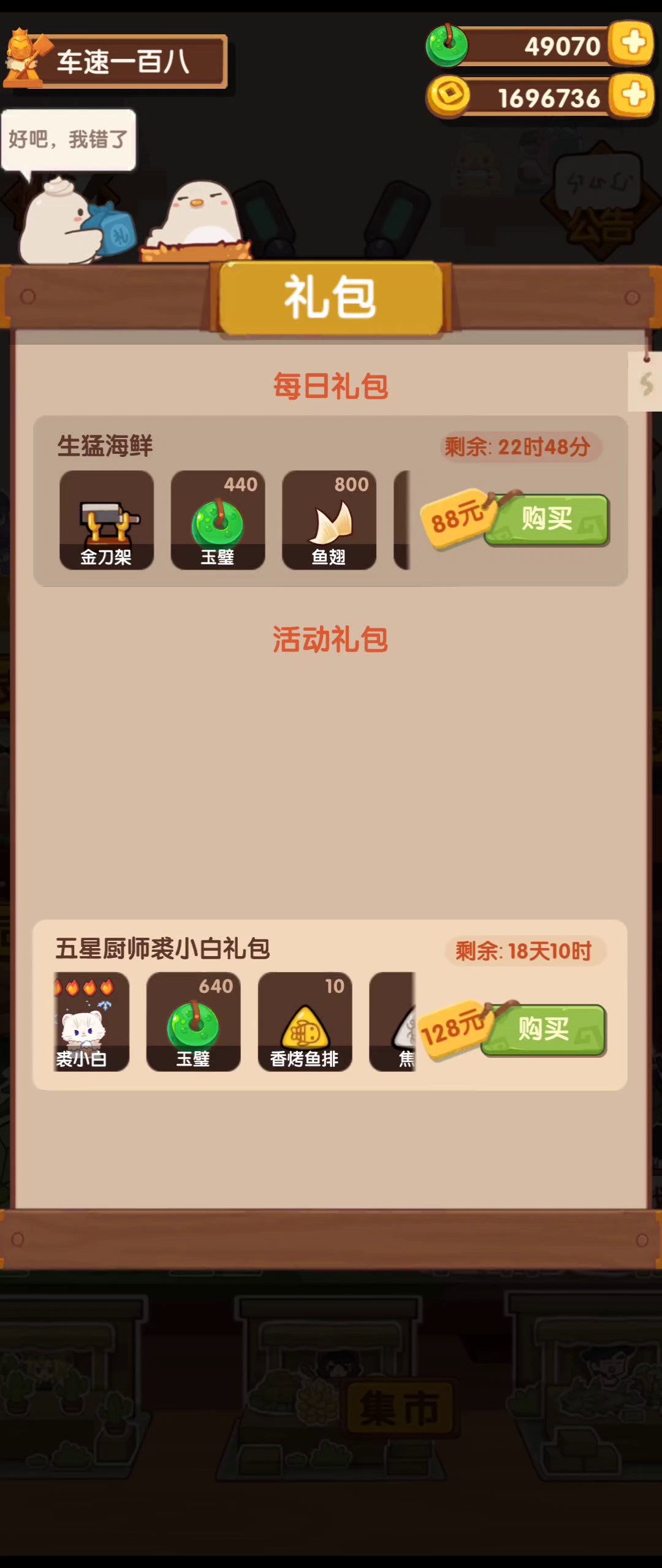This screenshot has height=1568, width=662.
Task: View the 裘小白 chef reward
Action: coord(91,1022)
